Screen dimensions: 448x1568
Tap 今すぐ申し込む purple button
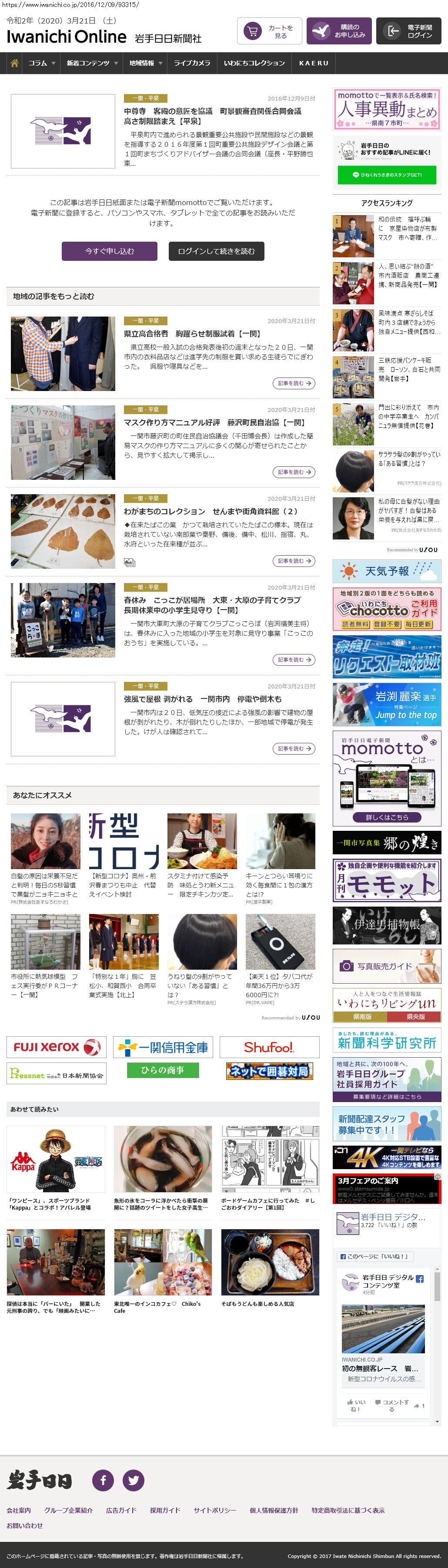tap(110, 251)
